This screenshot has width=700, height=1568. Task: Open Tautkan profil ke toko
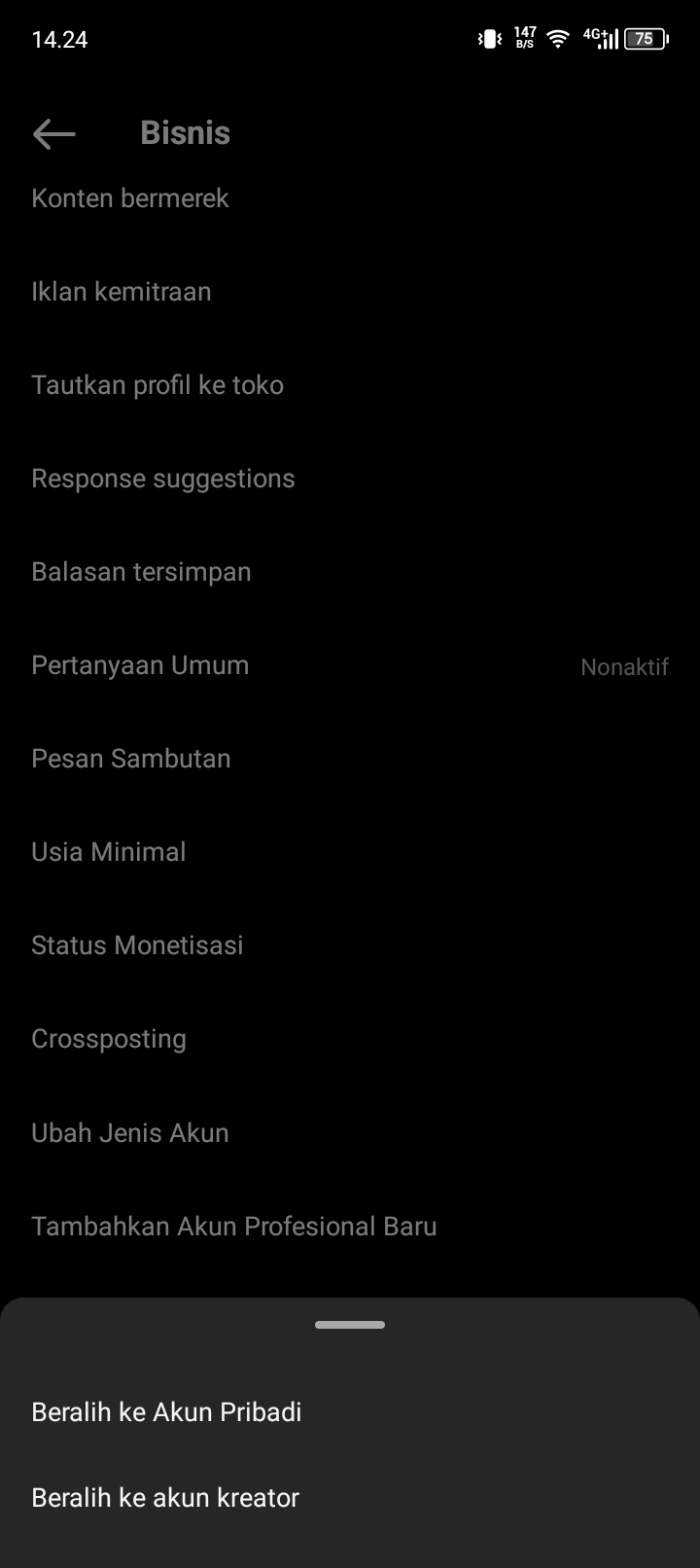[350, 385]
